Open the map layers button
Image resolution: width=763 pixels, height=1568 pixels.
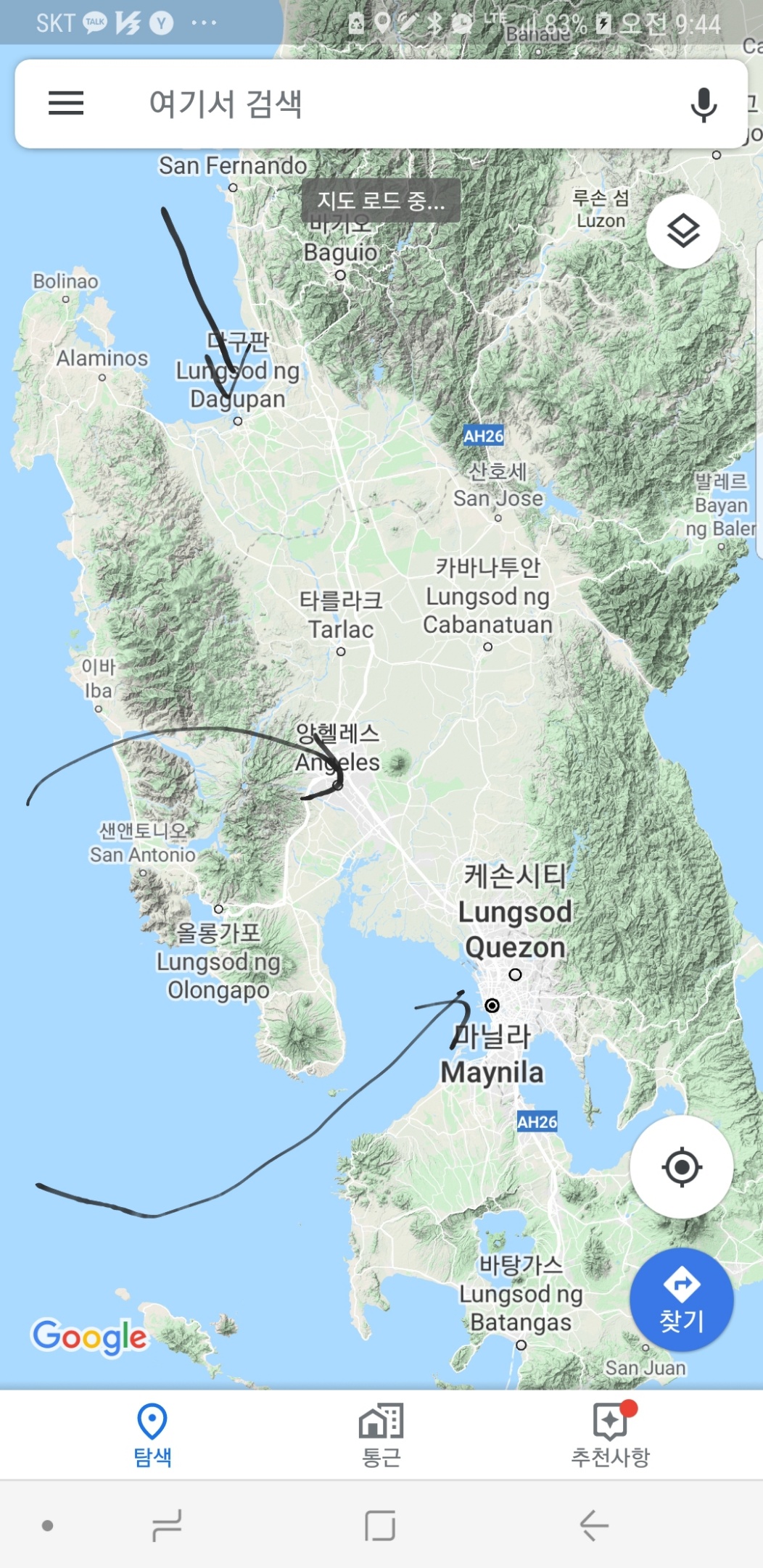(682, 231)
